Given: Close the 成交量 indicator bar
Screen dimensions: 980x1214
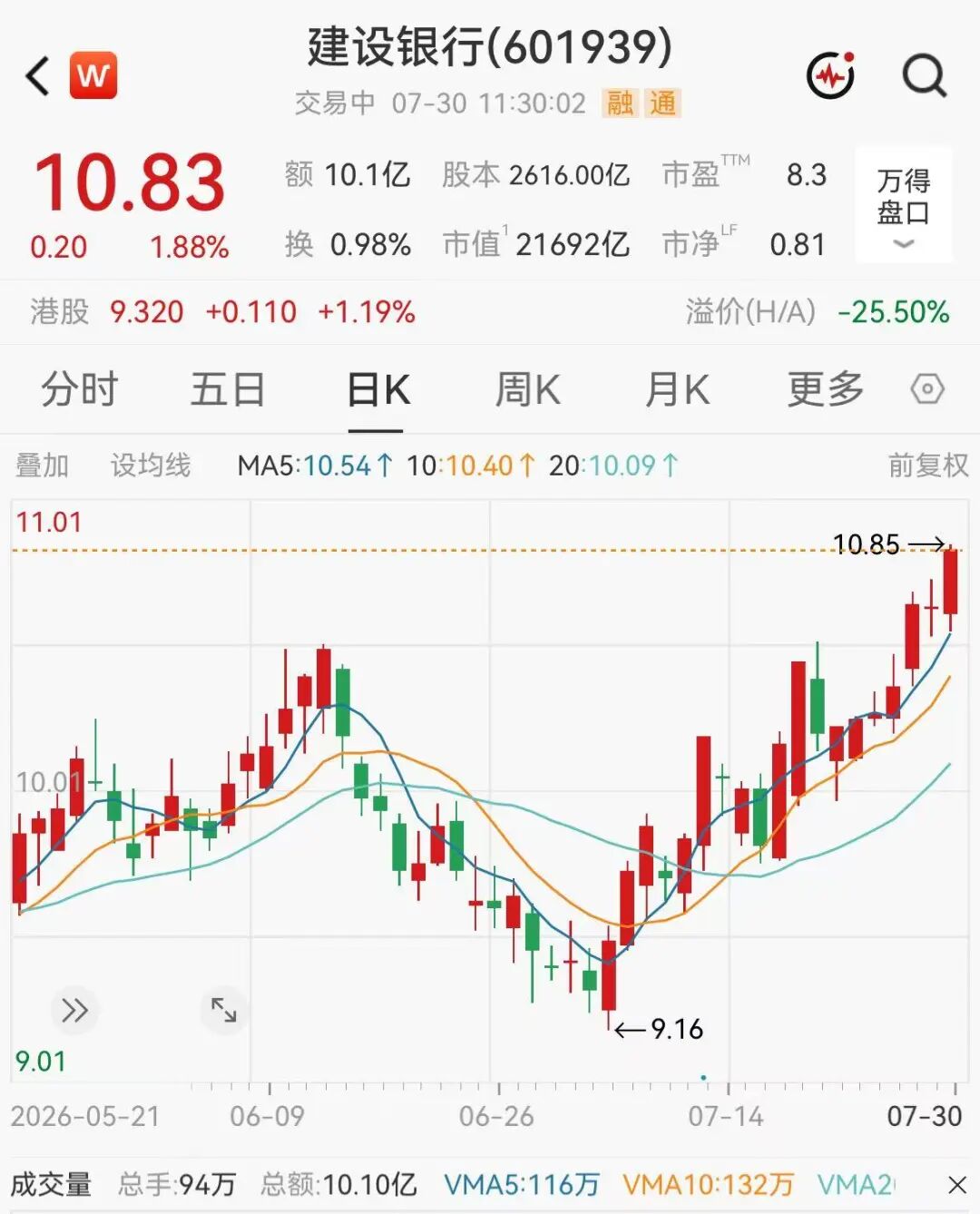Looking at the screenshot, I should click(x=956, y=1185).
